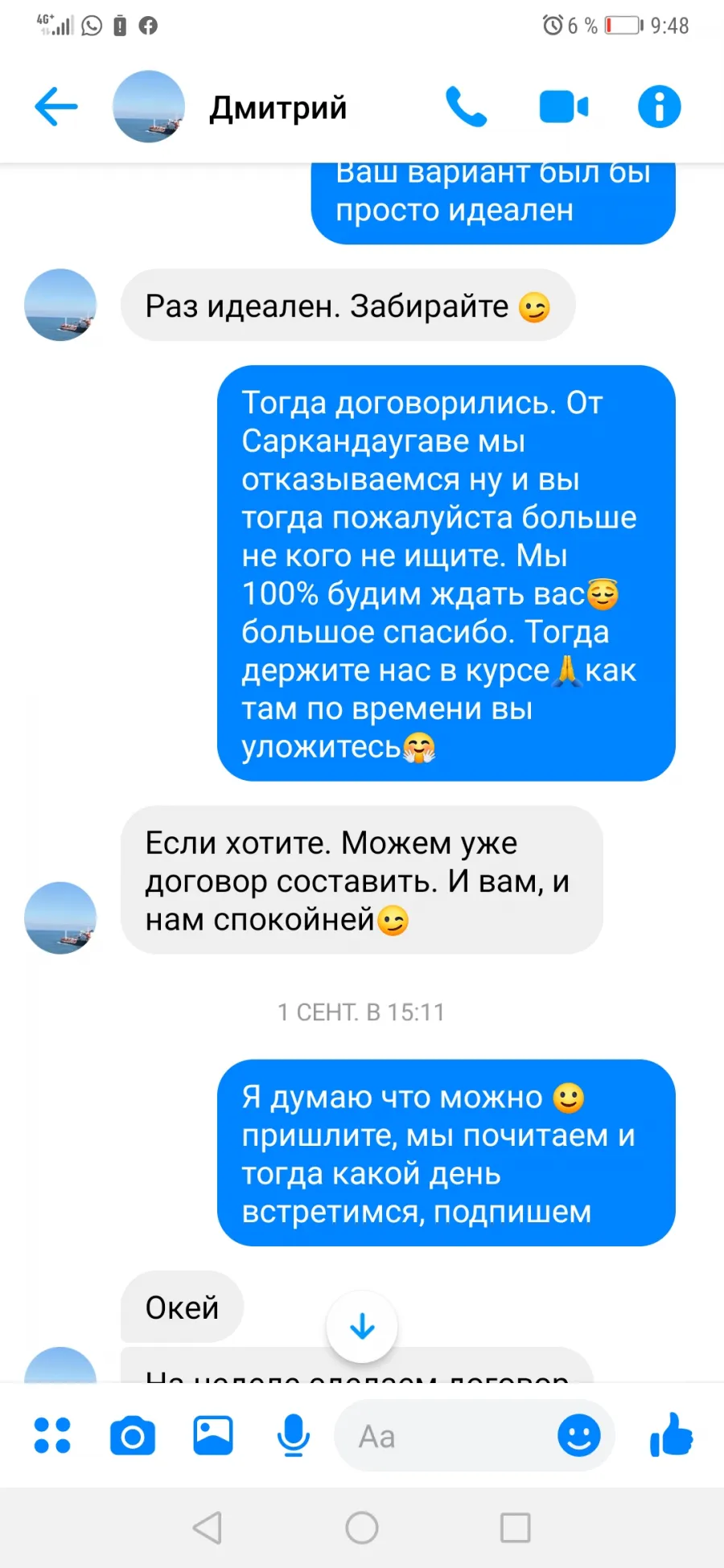Open Дмитрий's profile picture in header
Image resolution: width=724 pixels, height=1568 pixels.
pos(149,107)
